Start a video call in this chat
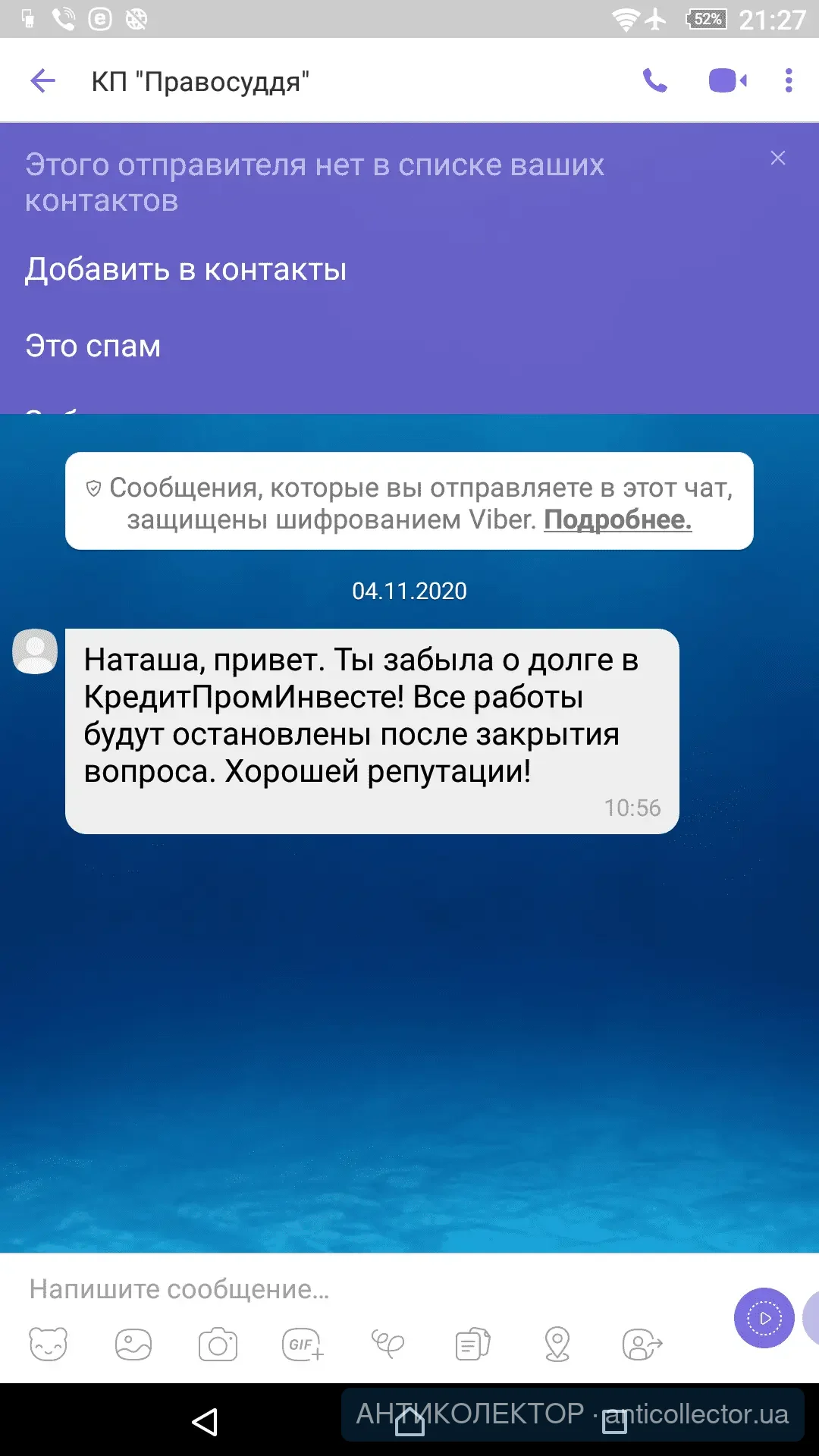 [727, 80]
